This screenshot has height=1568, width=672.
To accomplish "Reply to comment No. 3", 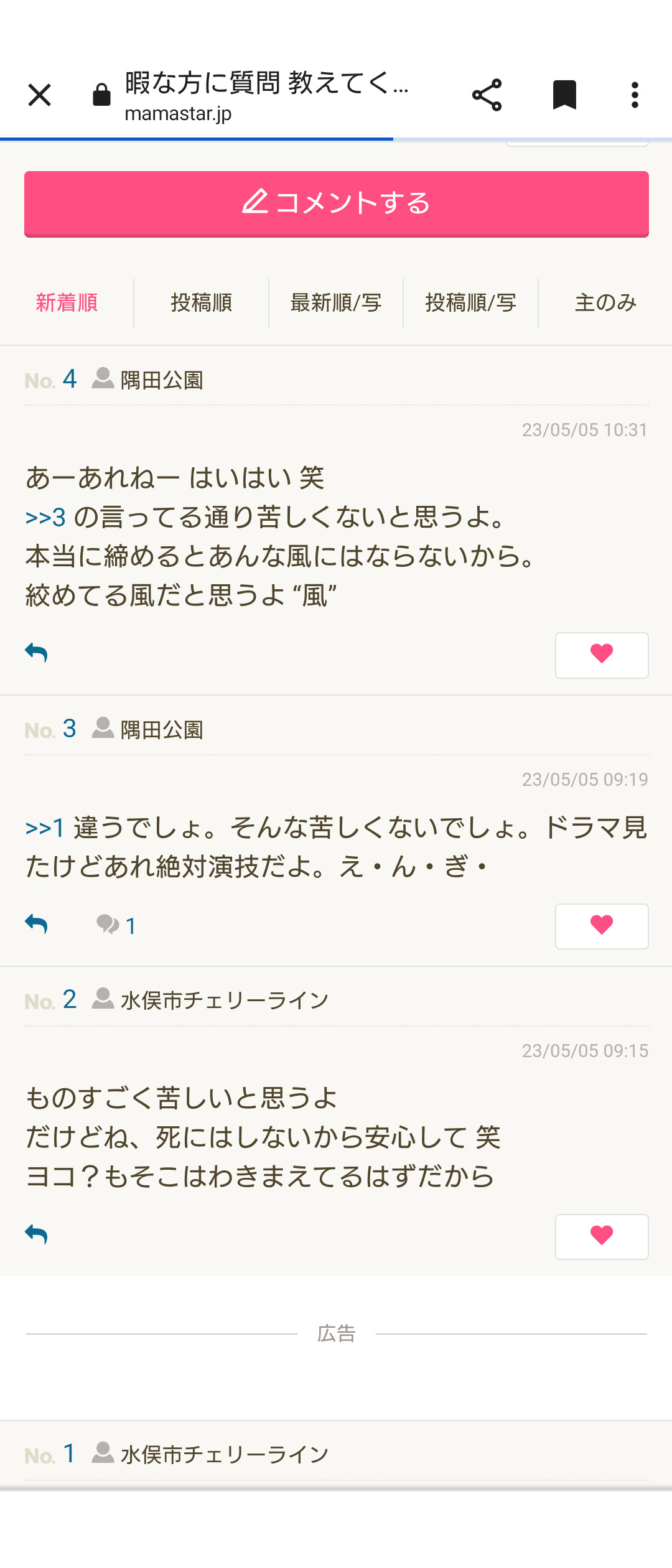I will [36, 924].
